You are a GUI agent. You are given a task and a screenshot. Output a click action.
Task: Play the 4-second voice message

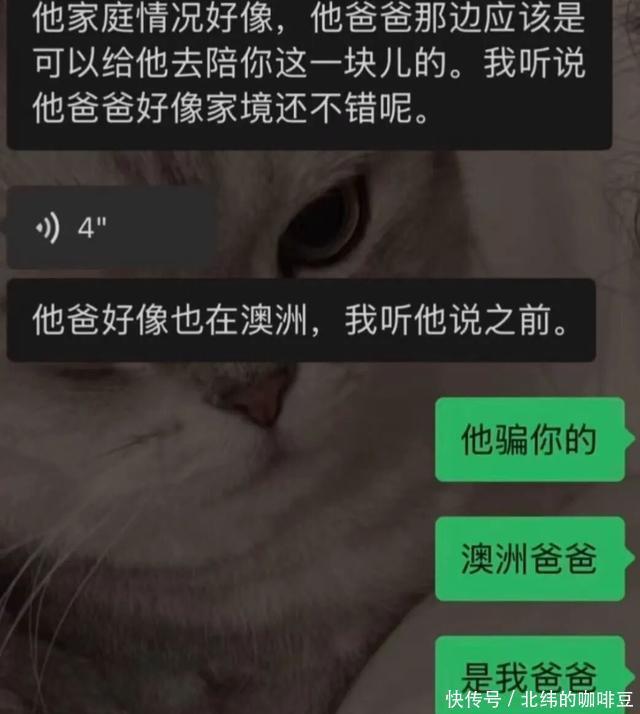(111, 227)
